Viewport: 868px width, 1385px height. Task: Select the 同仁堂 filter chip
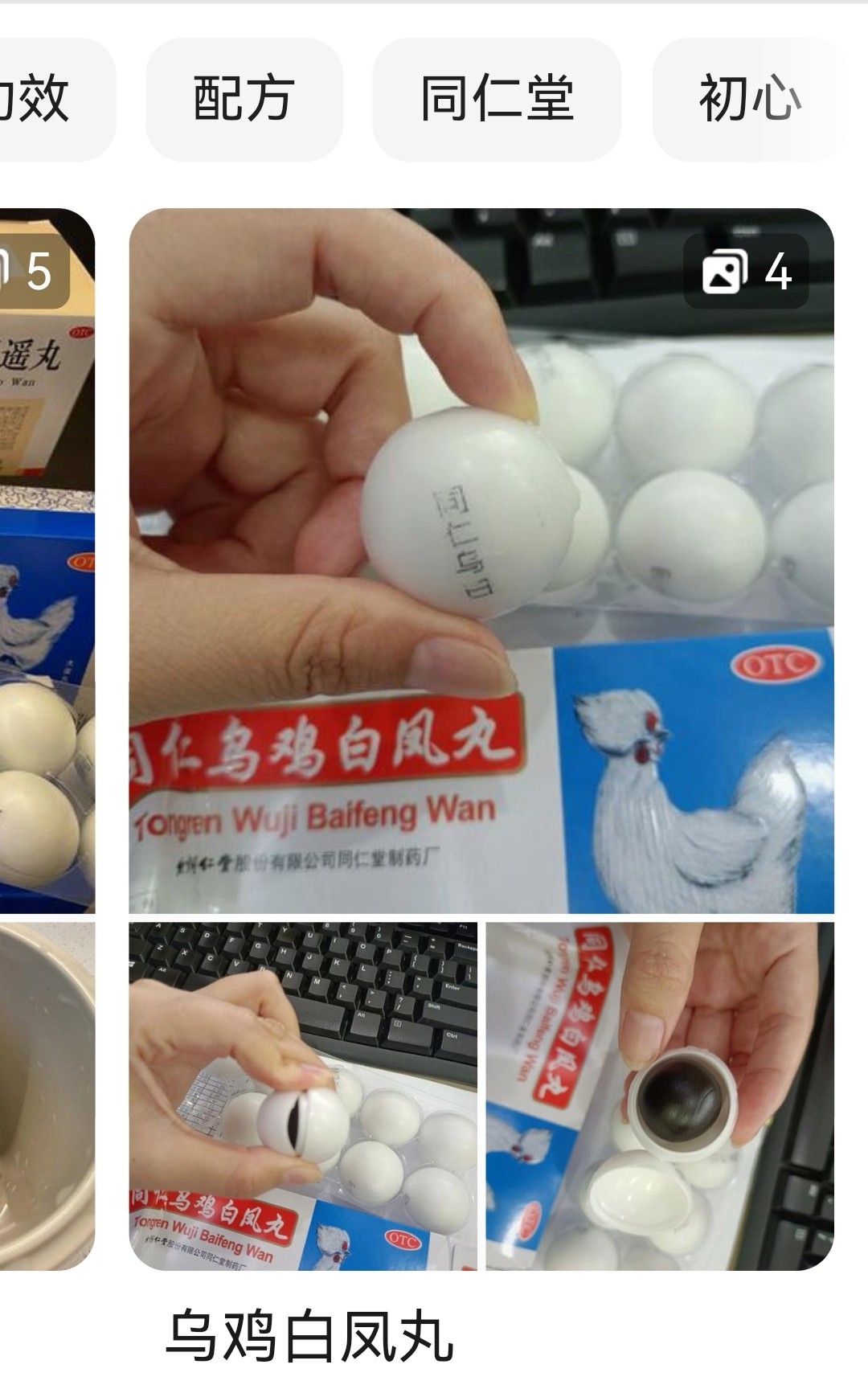(497, 99)
